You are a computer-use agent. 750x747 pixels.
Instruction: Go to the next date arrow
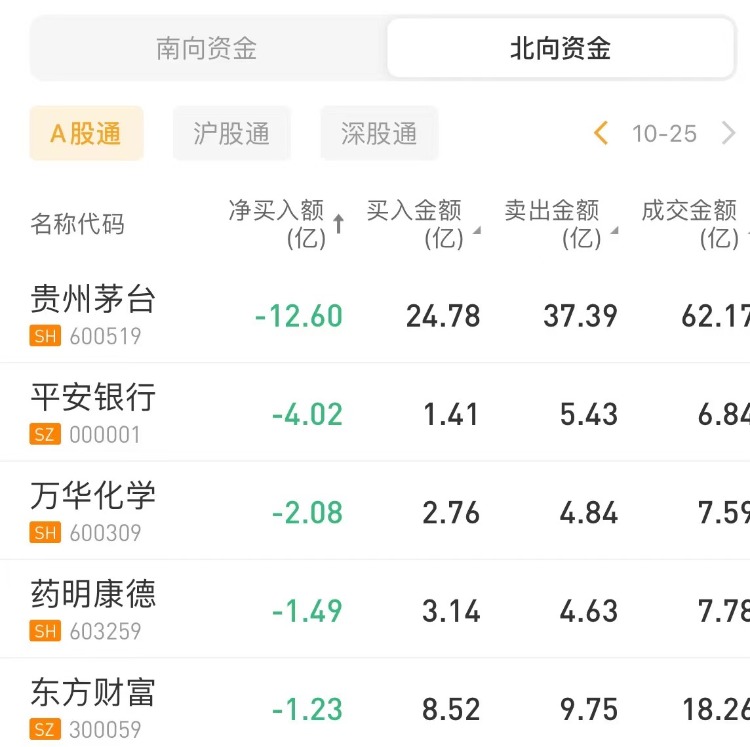tap(729, 133)
